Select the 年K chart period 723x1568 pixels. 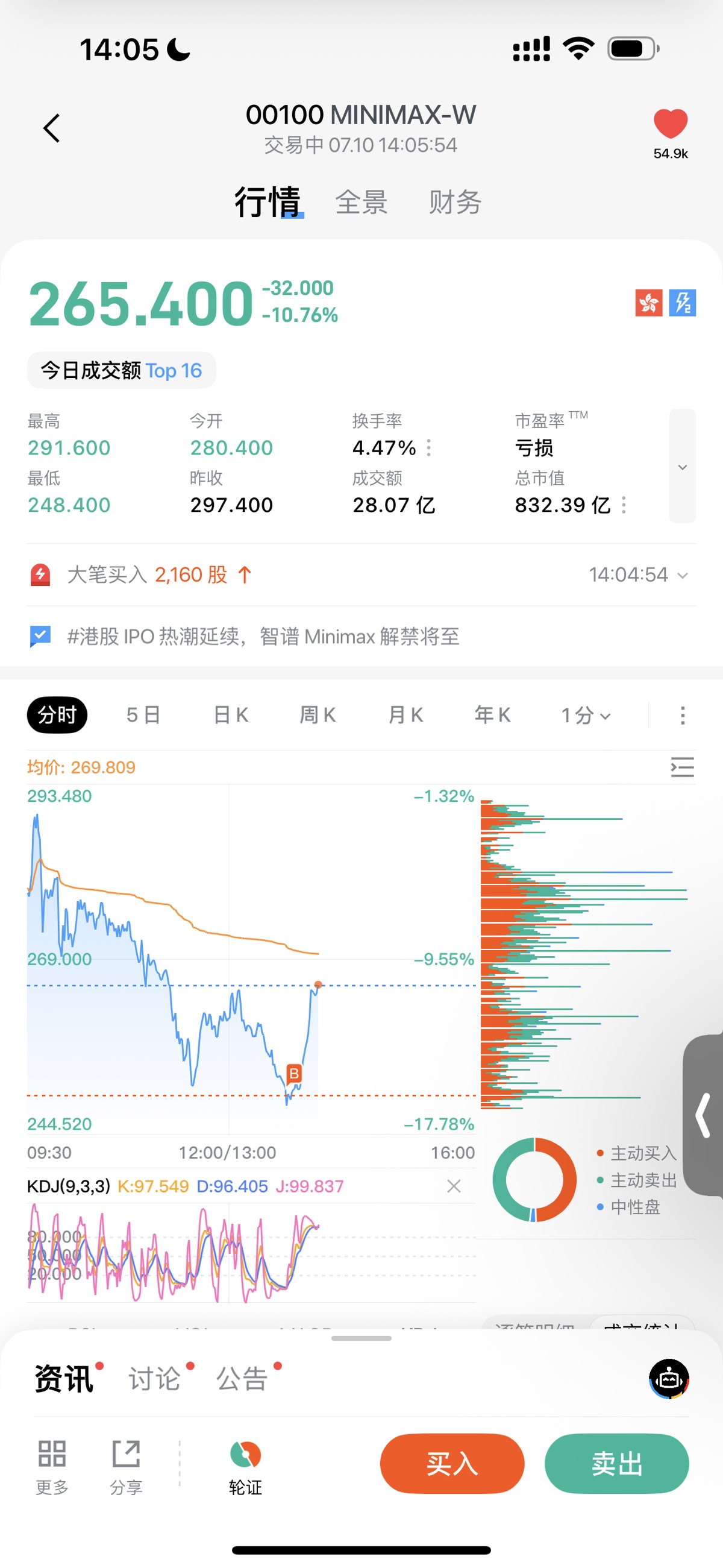click(x=492, y=714)
